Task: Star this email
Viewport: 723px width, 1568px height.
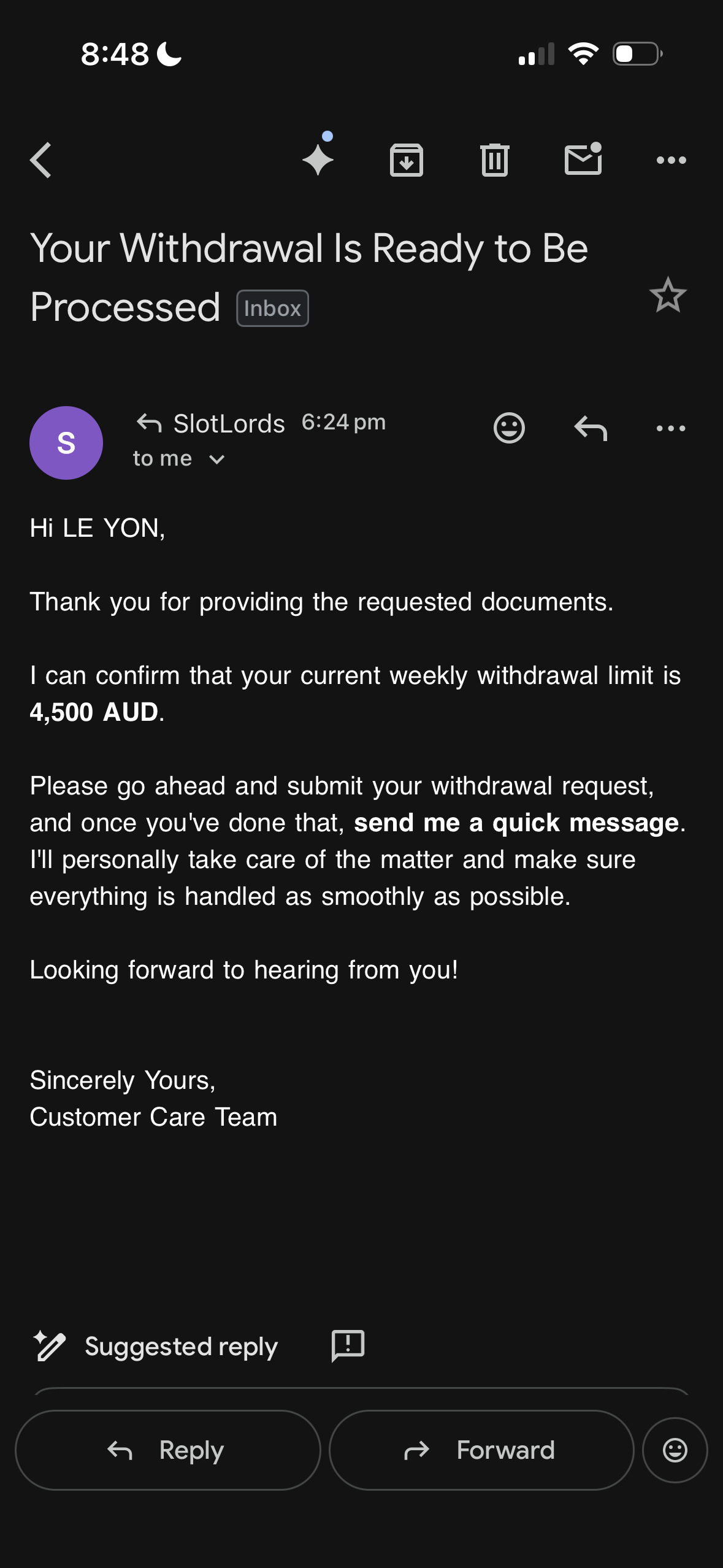Action: pos(668,295)
